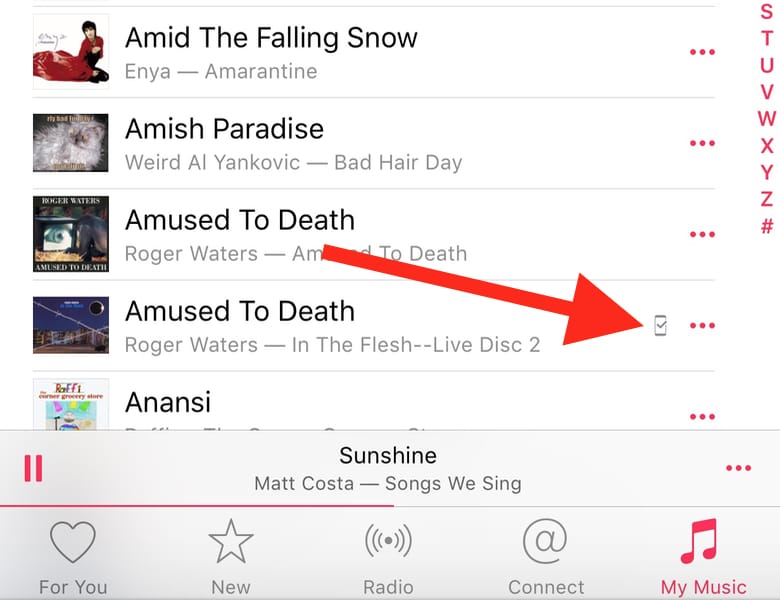Jump to the # section in index
780x600 pixels.
coord(767,227)
